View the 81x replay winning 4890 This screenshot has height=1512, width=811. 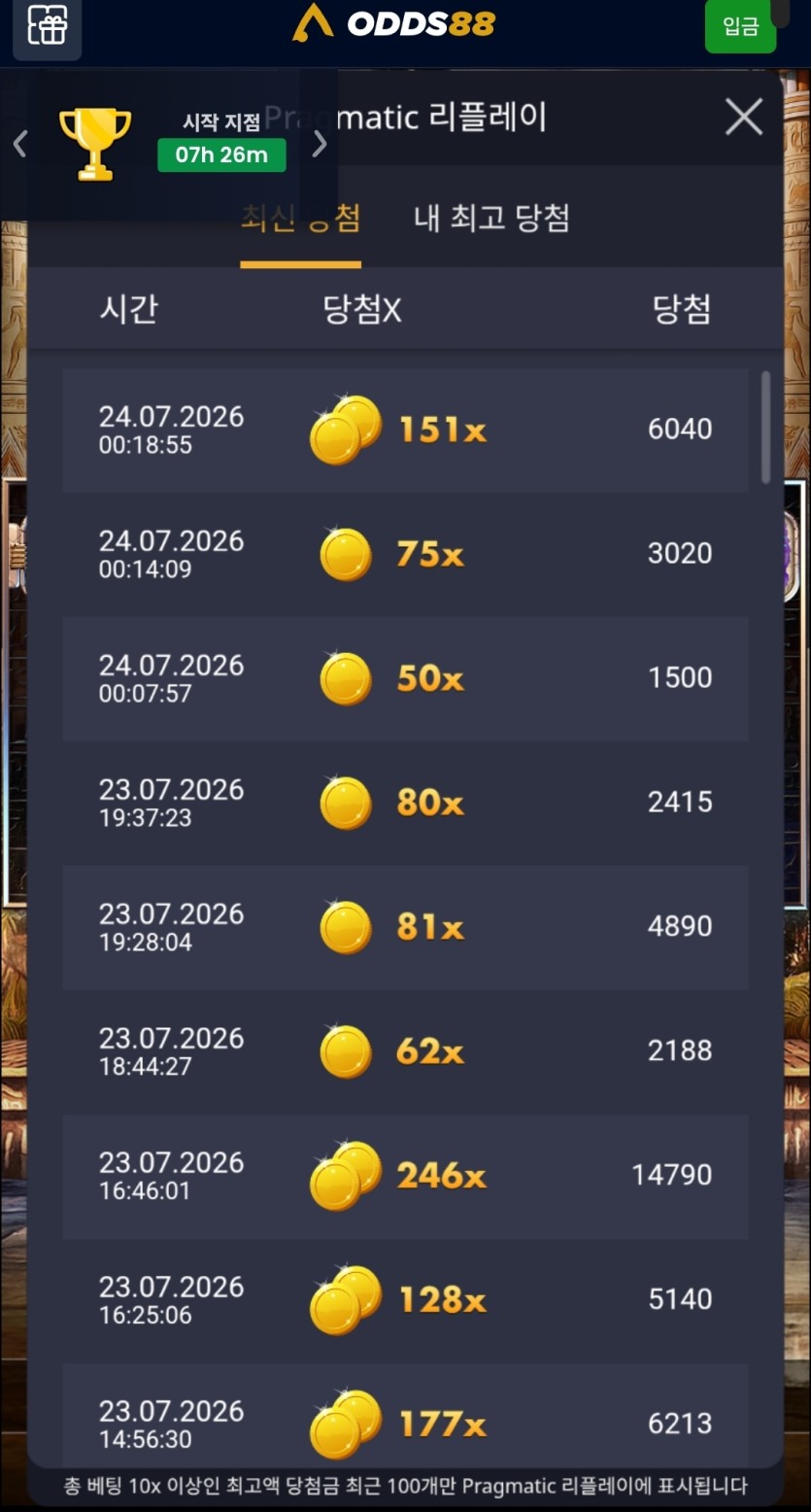(405, 928)
